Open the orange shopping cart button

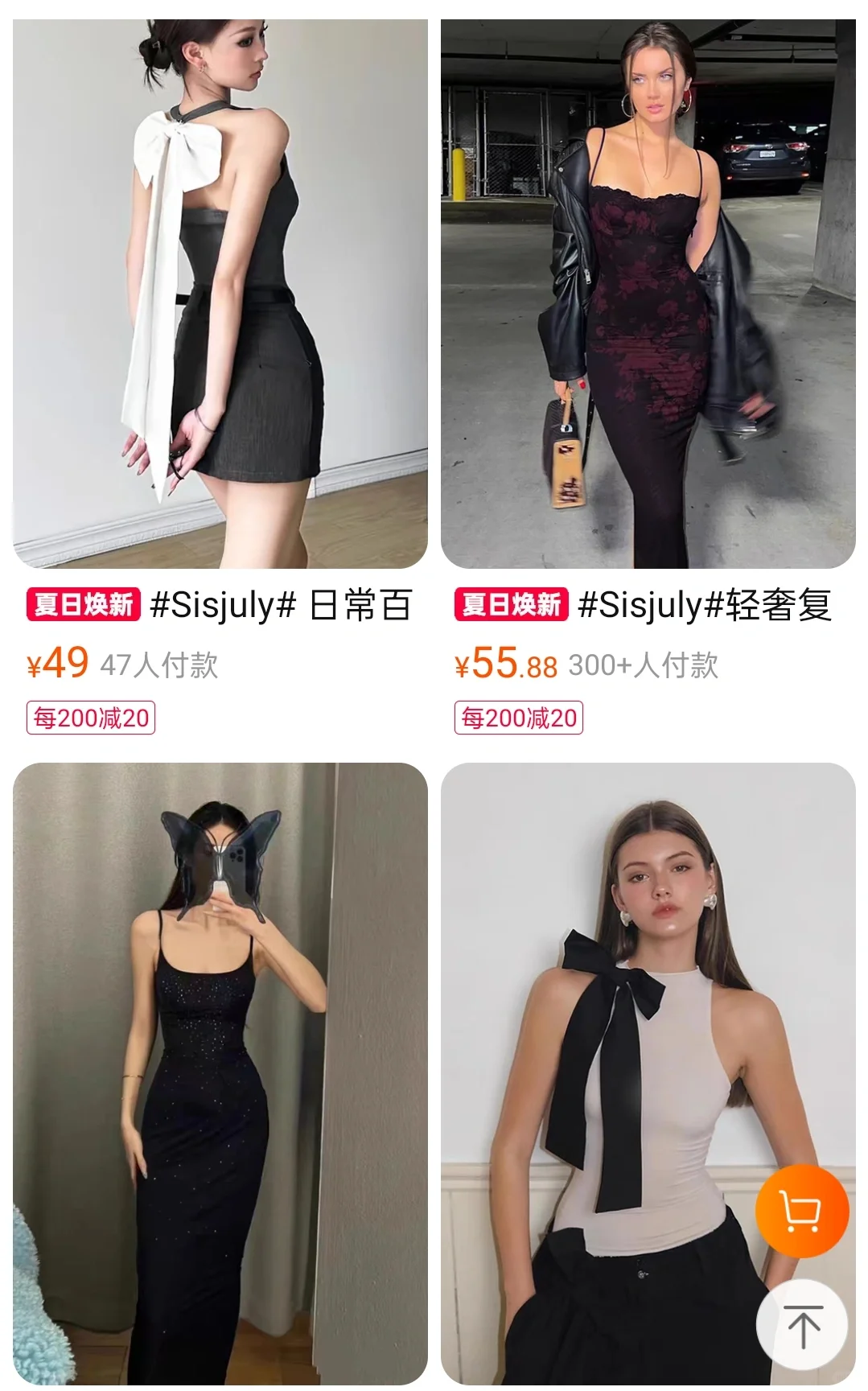[x=801, y=1210]
